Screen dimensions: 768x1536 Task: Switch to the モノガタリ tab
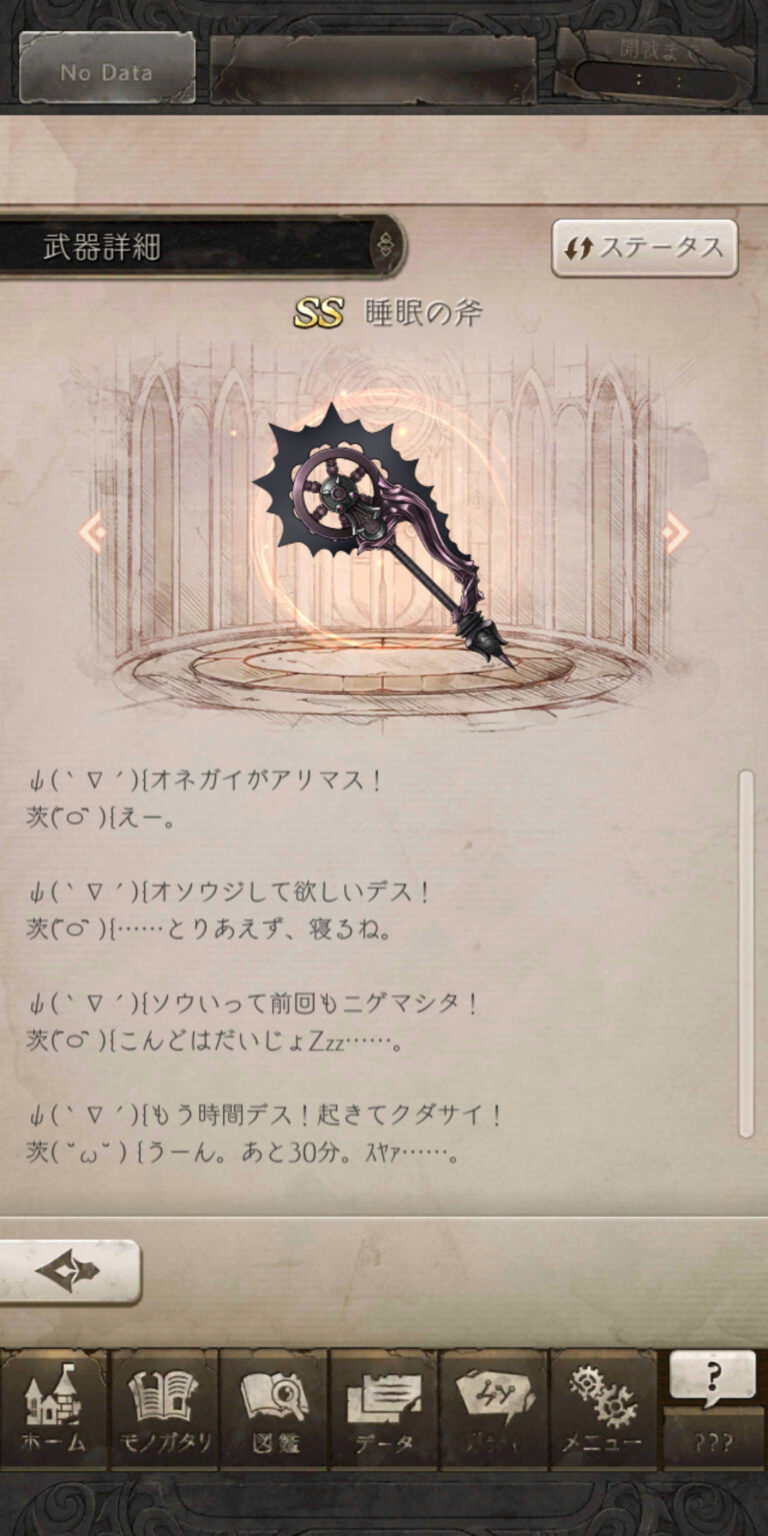[164, 1408]
